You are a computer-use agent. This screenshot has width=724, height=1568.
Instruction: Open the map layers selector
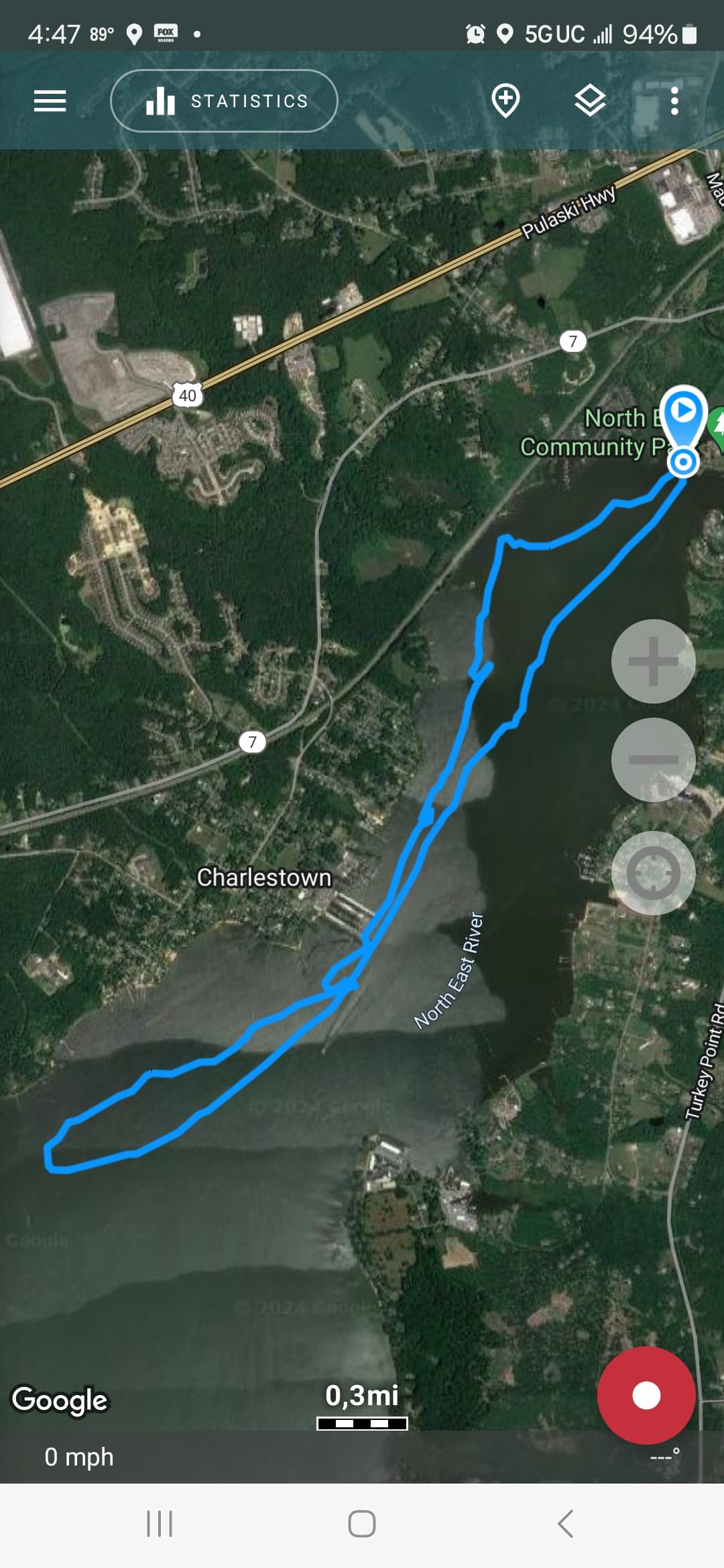pyautogui.click(x=590, y=101)
